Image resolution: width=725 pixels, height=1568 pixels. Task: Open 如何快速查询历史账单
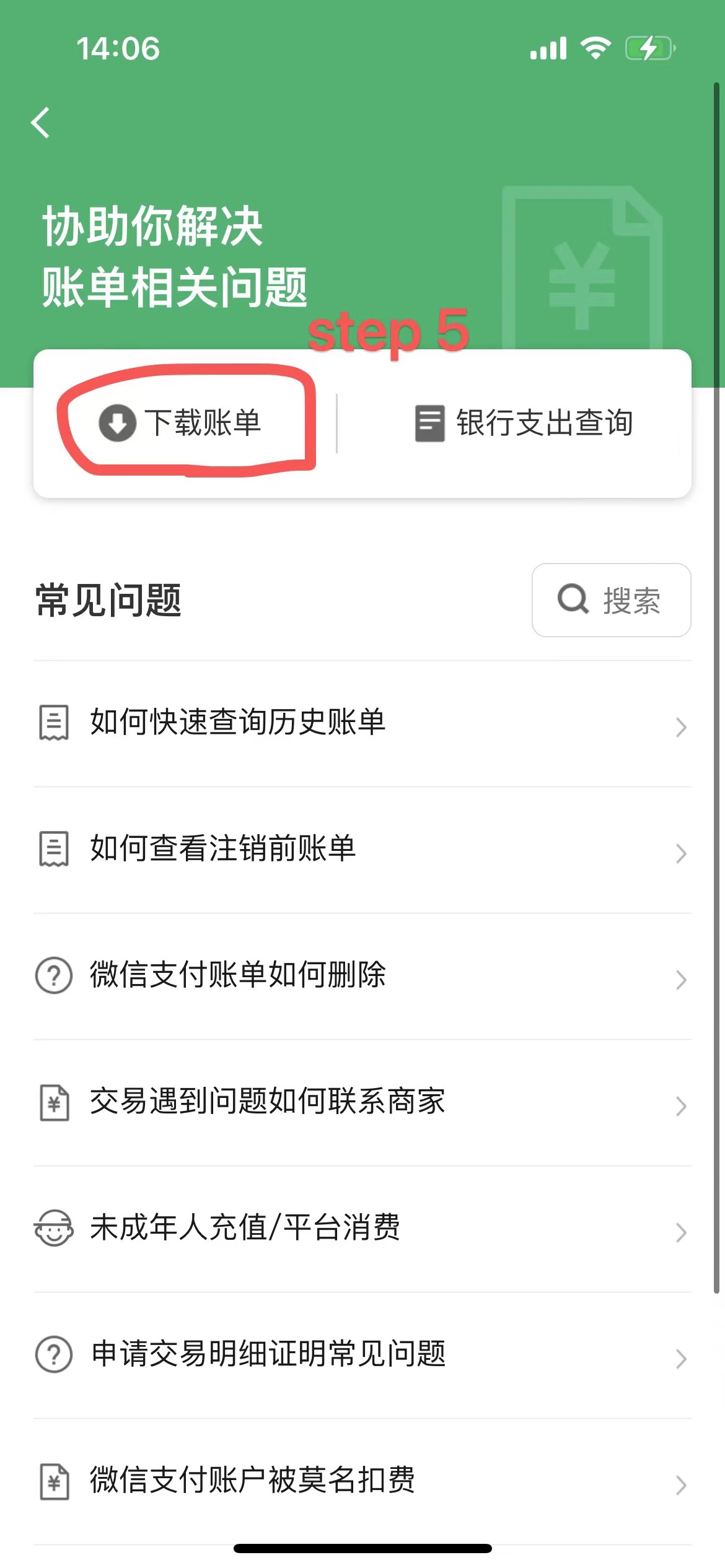362,723
